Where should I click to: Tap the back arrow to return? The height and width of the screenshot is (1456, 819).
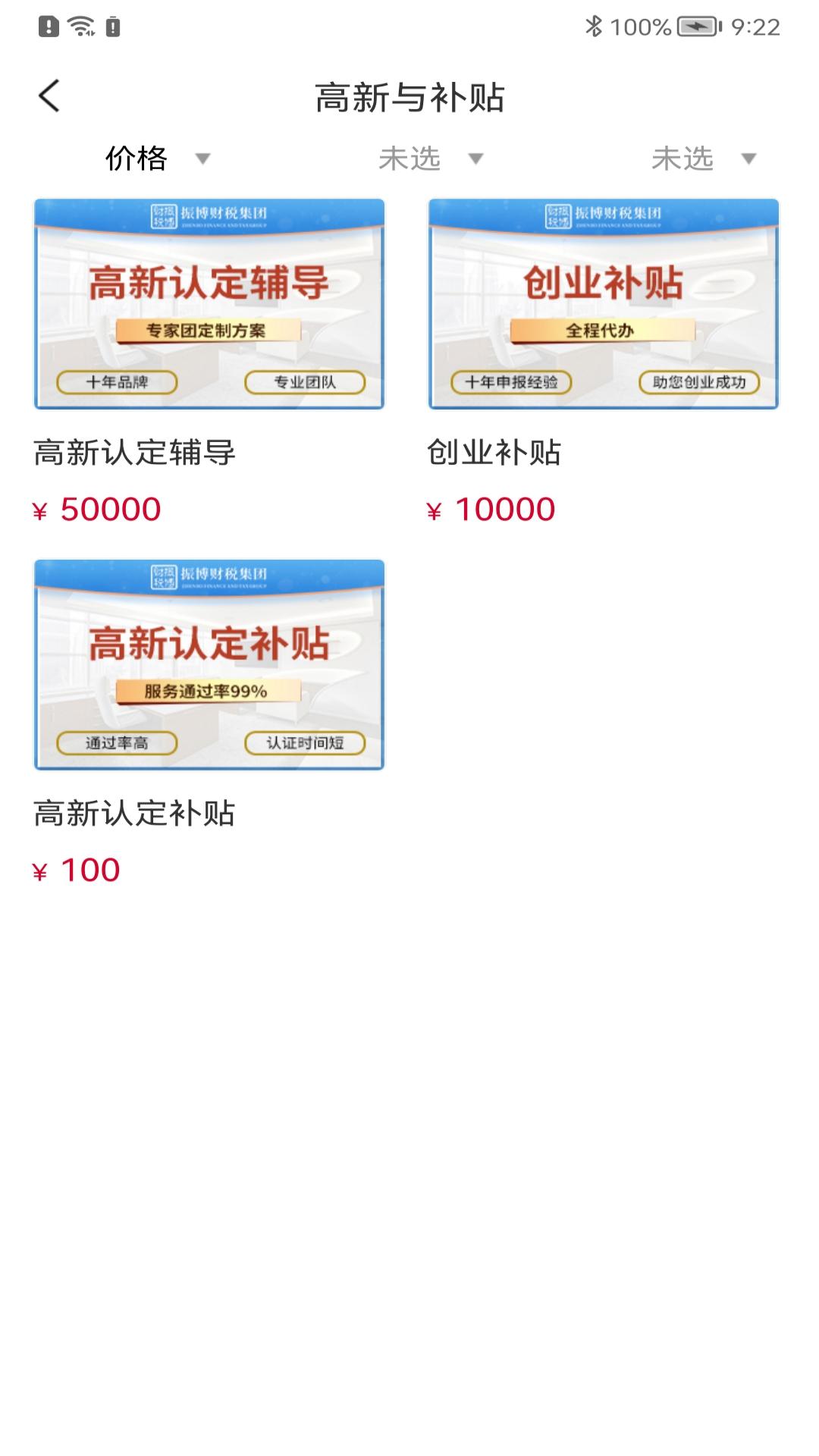point(50,97)
